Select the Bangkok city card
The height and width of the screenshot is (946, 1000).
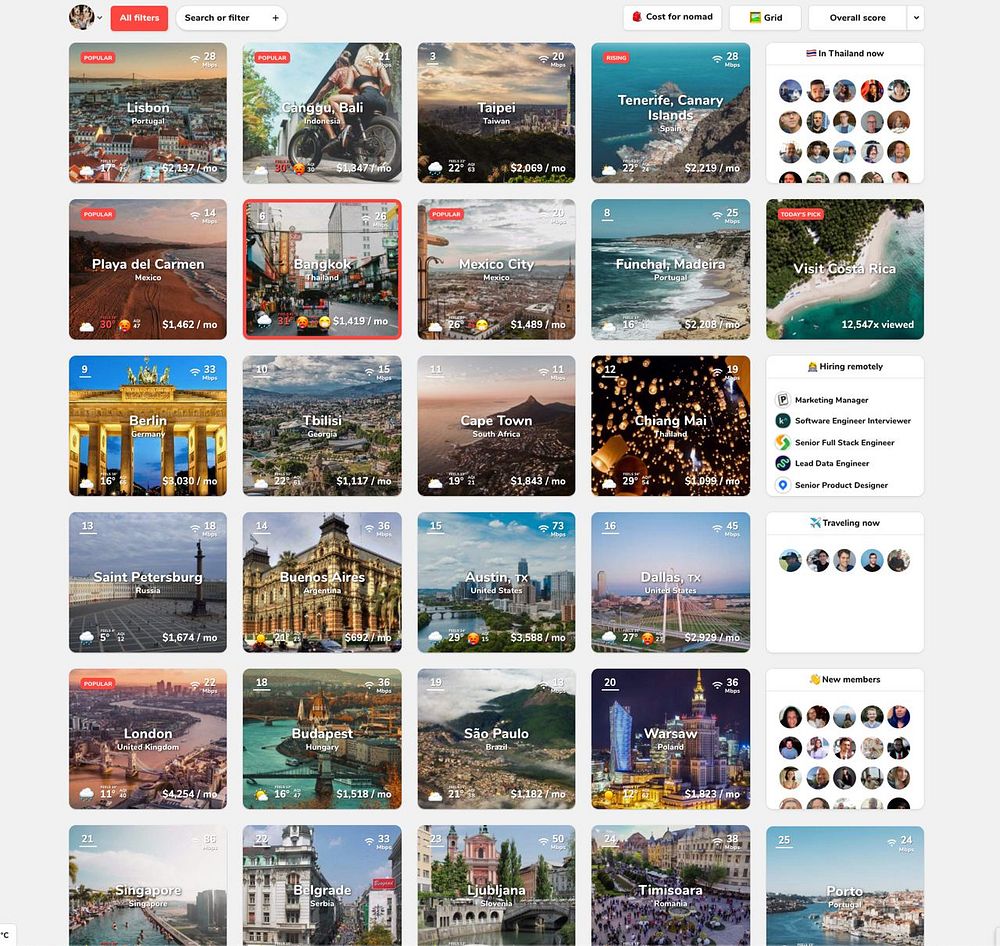(322, 269)
